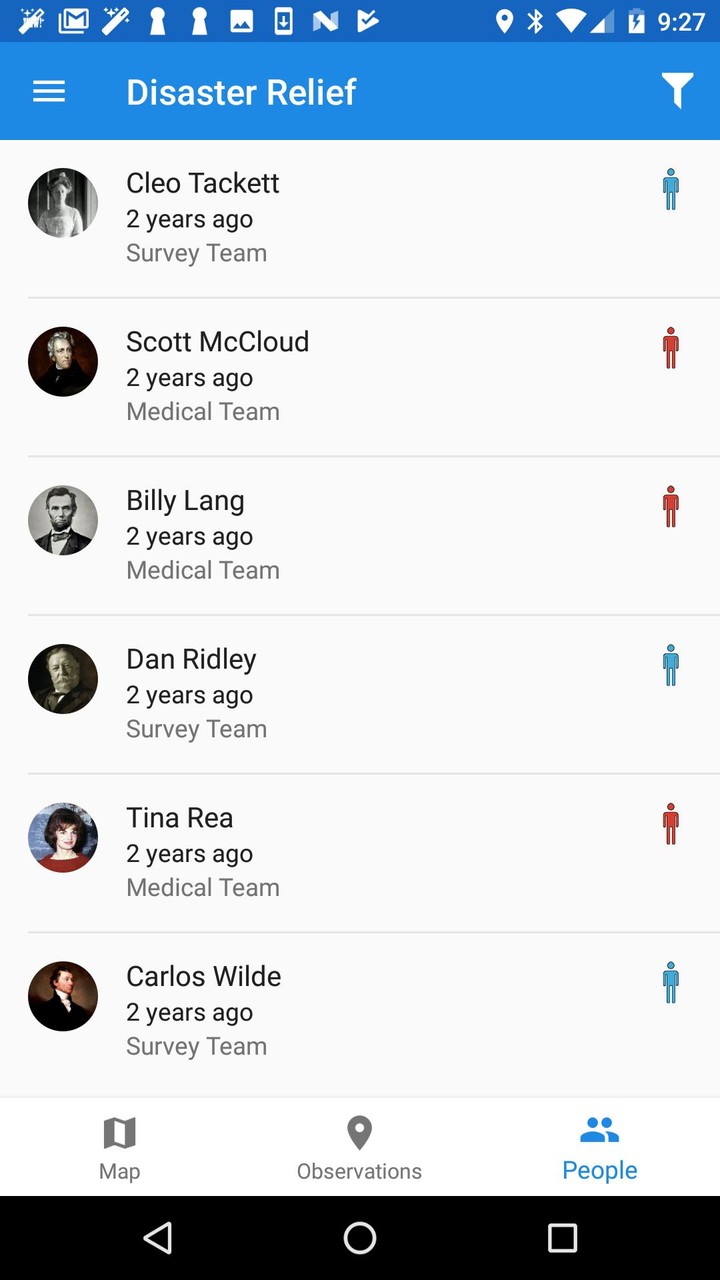Image resolution: width=720 pixels, height=1280 pixels.
Task: Go back using the system back button
Action: pos(158,1238)
